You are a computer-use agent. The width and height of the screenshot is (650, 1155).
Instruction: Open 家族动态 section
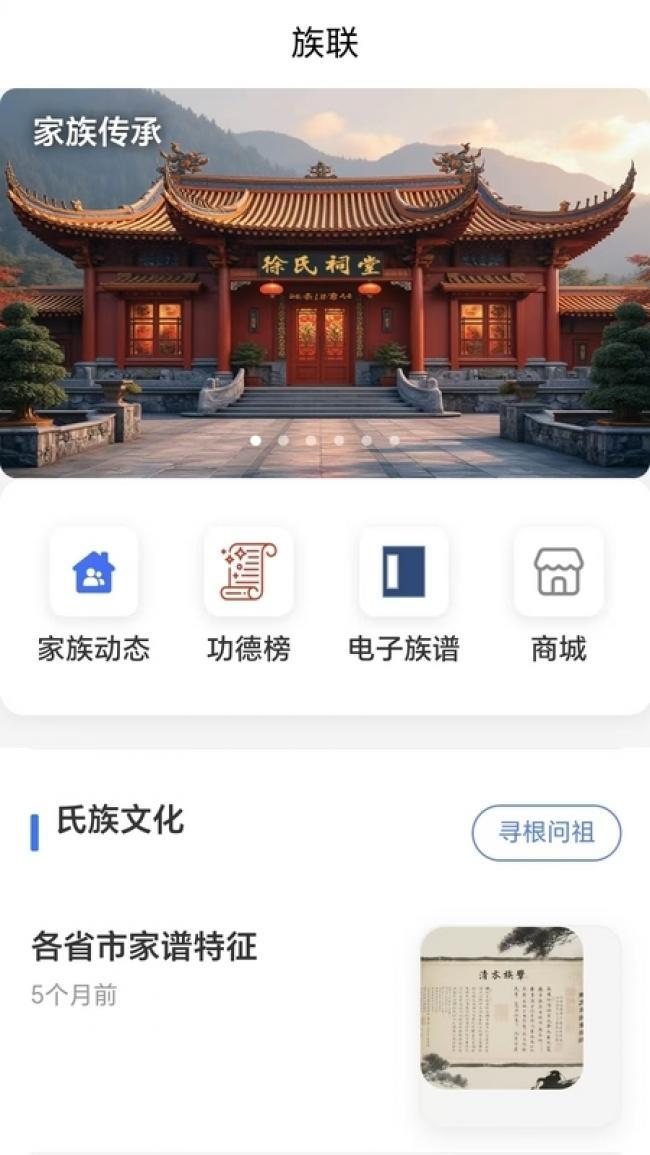[x=94, y=572]
